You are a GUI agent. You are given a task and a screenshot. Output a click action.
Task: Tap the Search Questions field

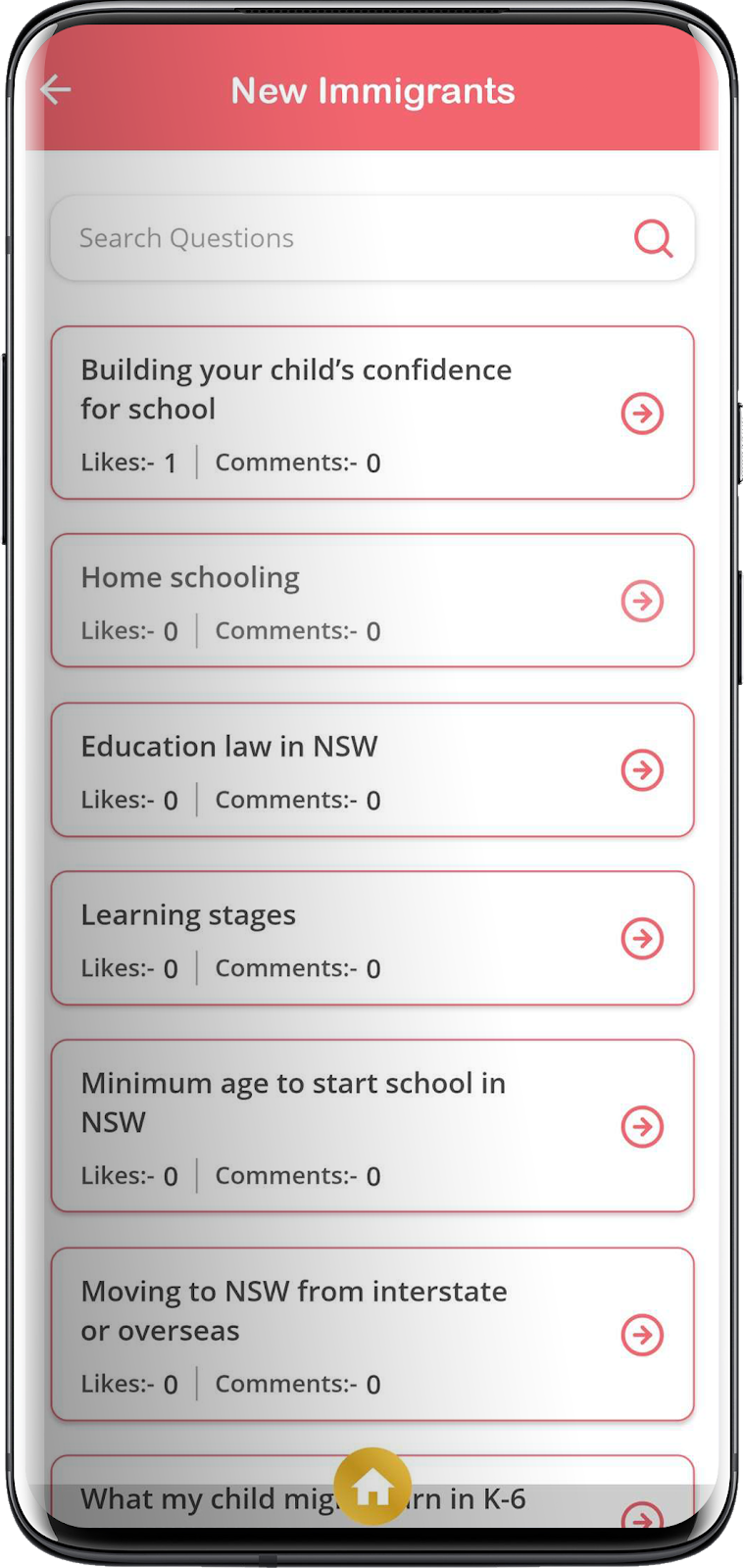(372, 238)
